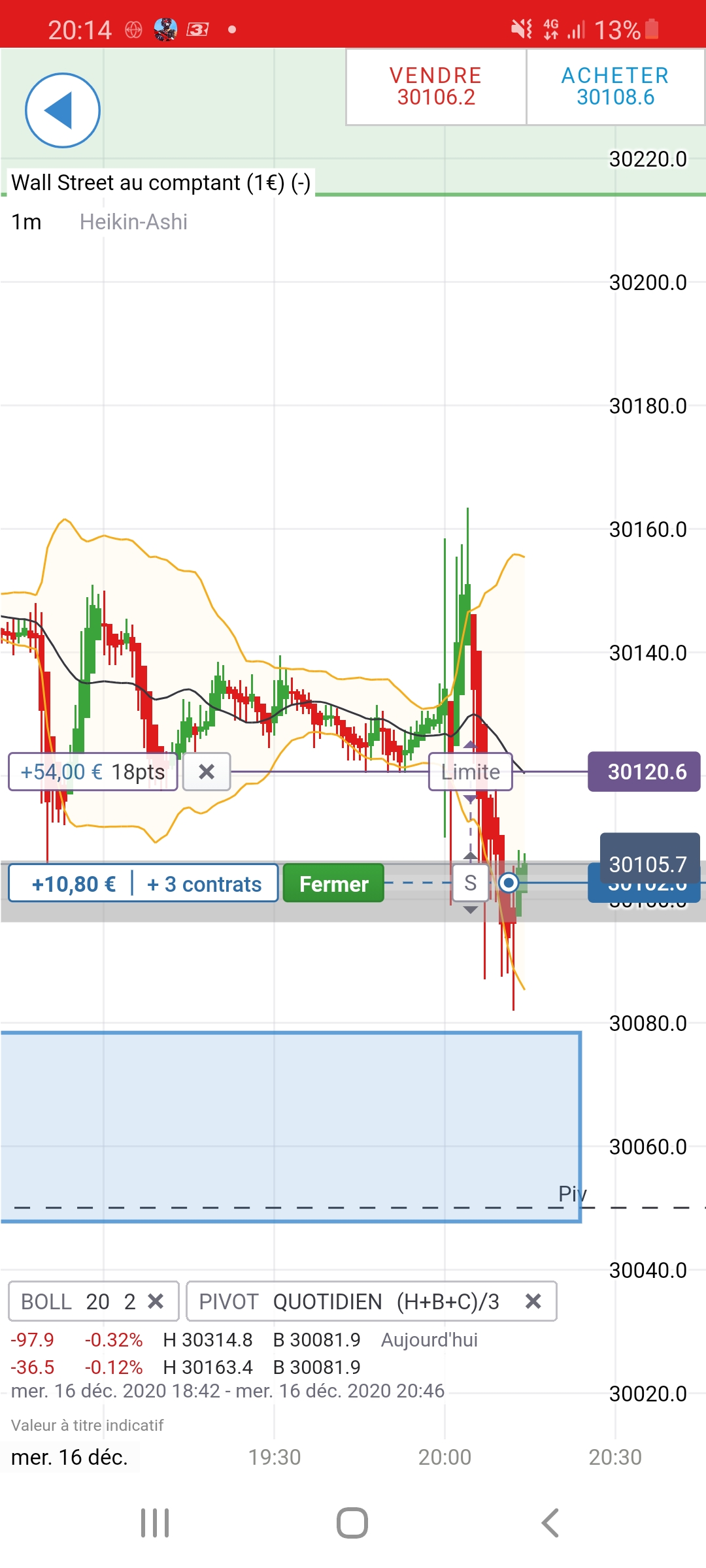
Task: Open the limit price label 30120.6
Action: (x=644, y=772)
